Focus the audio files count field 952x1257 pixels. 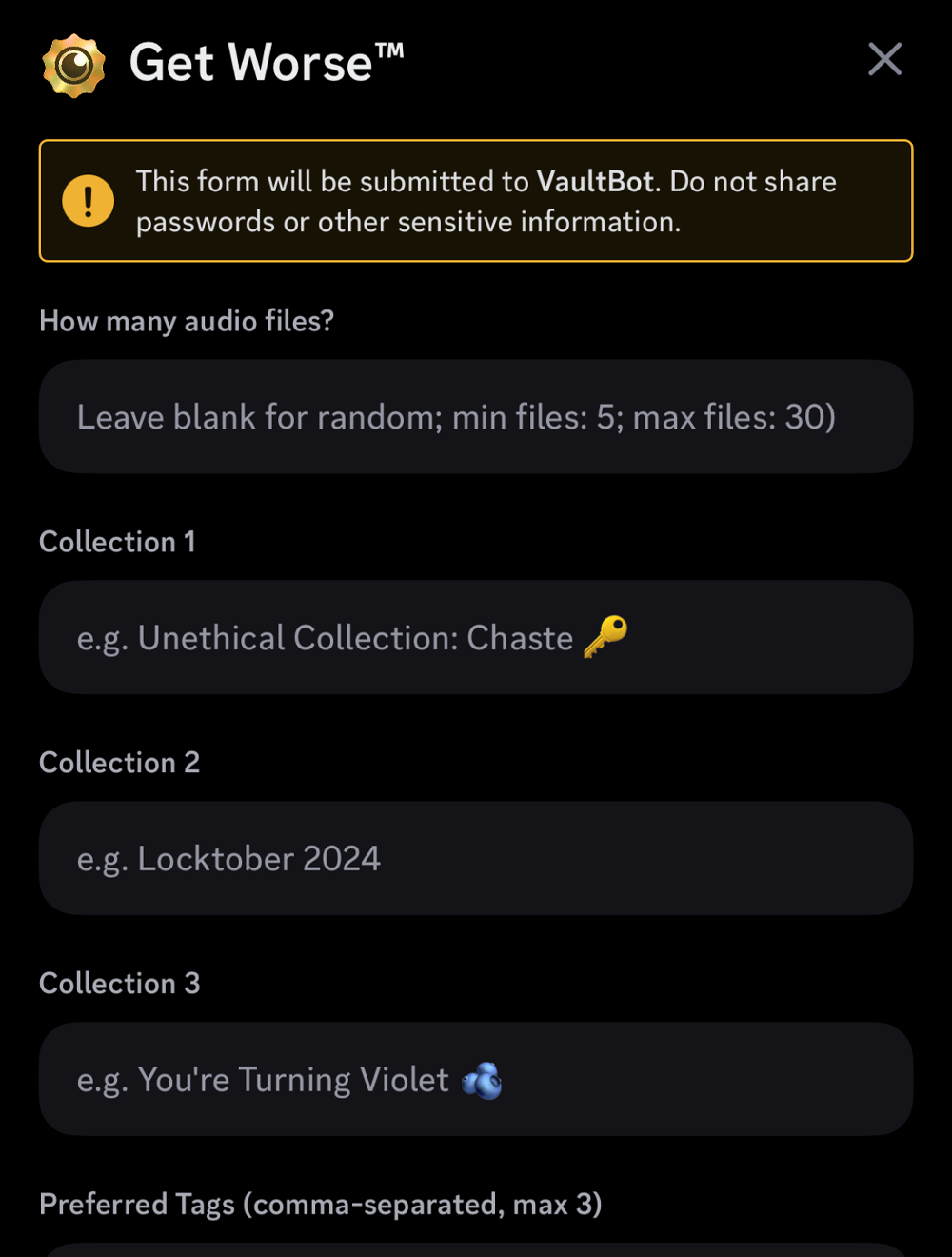point(476,417)
